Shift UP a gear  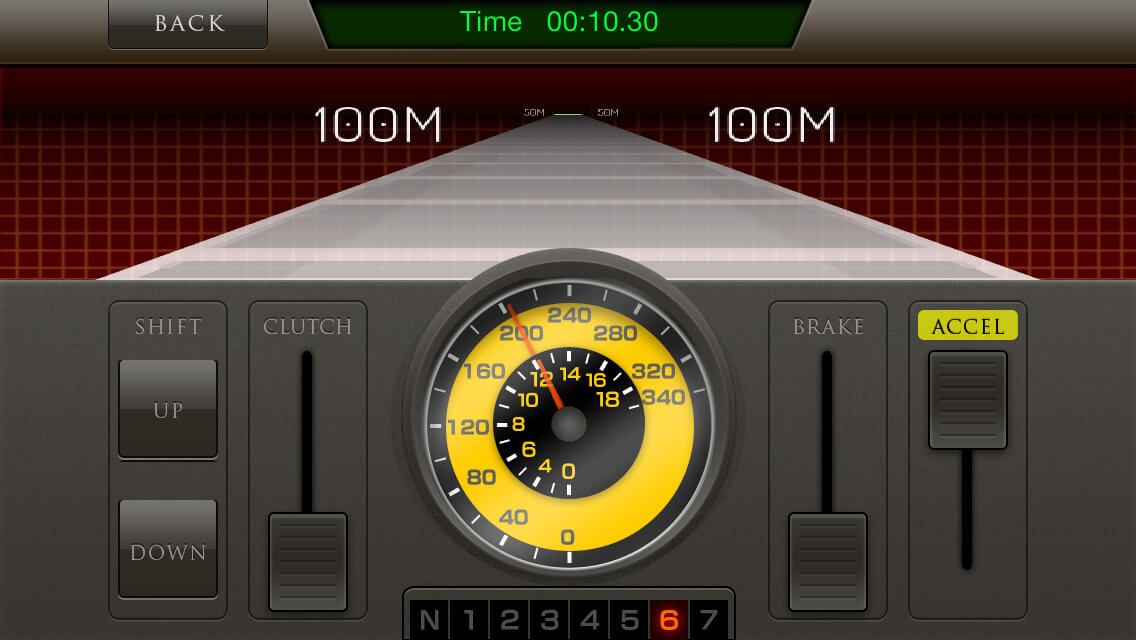click(x=168, y=409)
